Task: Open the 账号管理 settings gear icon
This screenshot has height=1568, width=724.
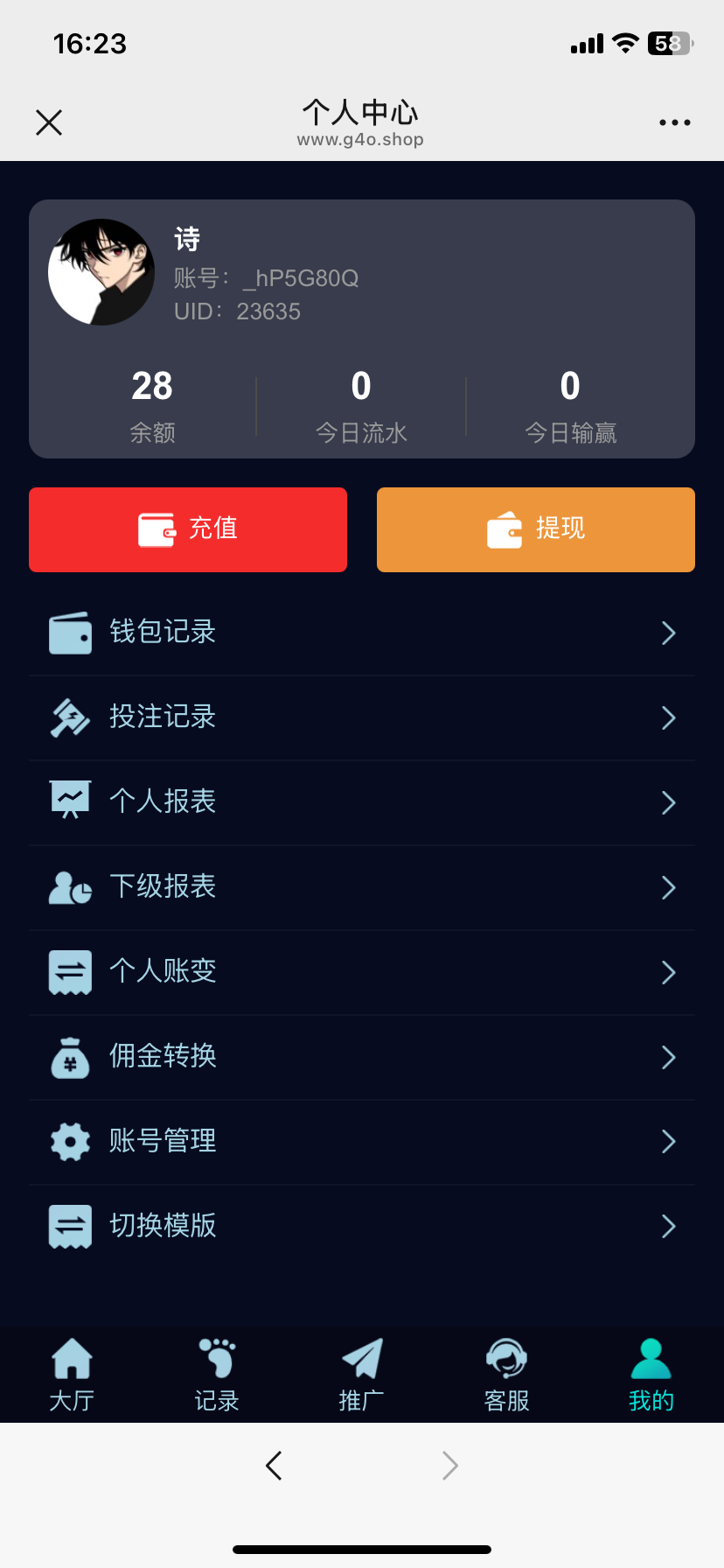Action: [x=69, y=1141]
